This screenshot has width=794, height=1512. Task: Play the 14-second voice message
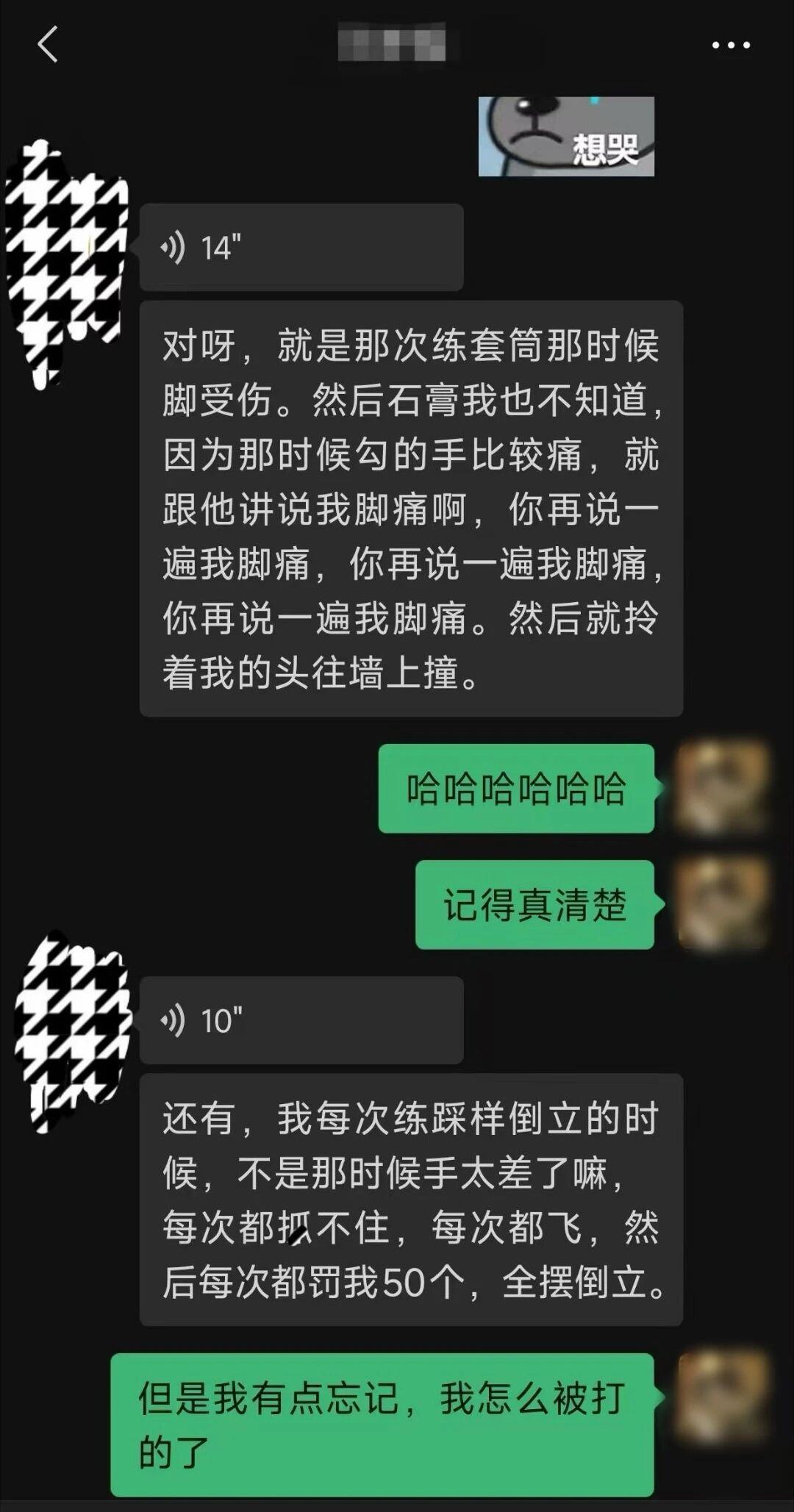pyautogui.click(x=301, y=248)
